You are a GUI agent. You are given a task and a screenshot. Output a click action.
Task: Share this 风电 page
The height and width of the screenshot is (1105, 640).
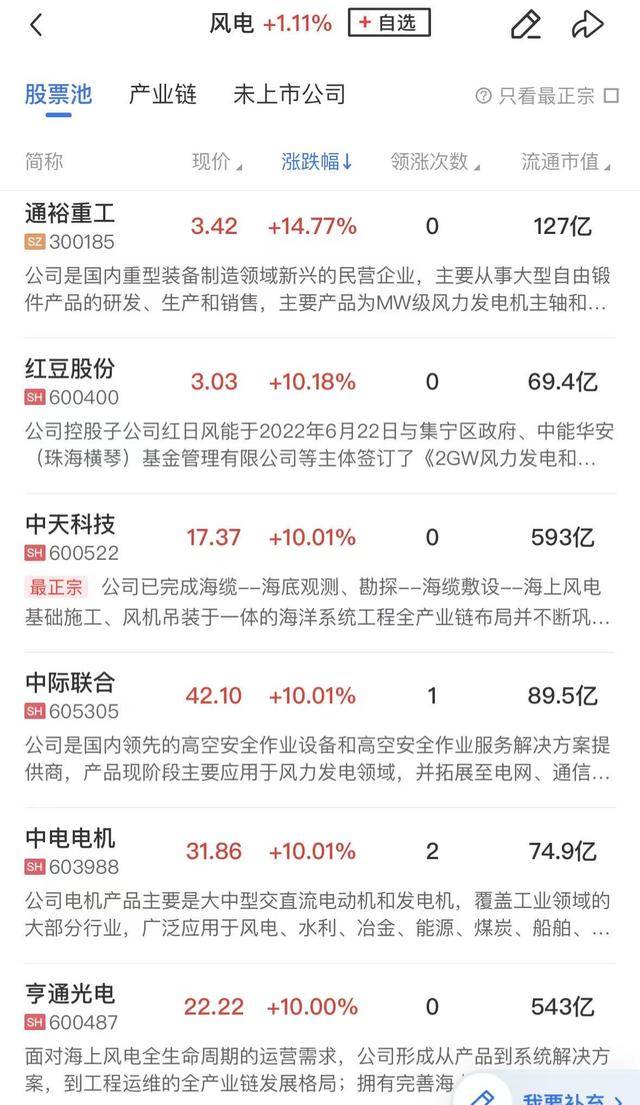(x=588, y=25)
